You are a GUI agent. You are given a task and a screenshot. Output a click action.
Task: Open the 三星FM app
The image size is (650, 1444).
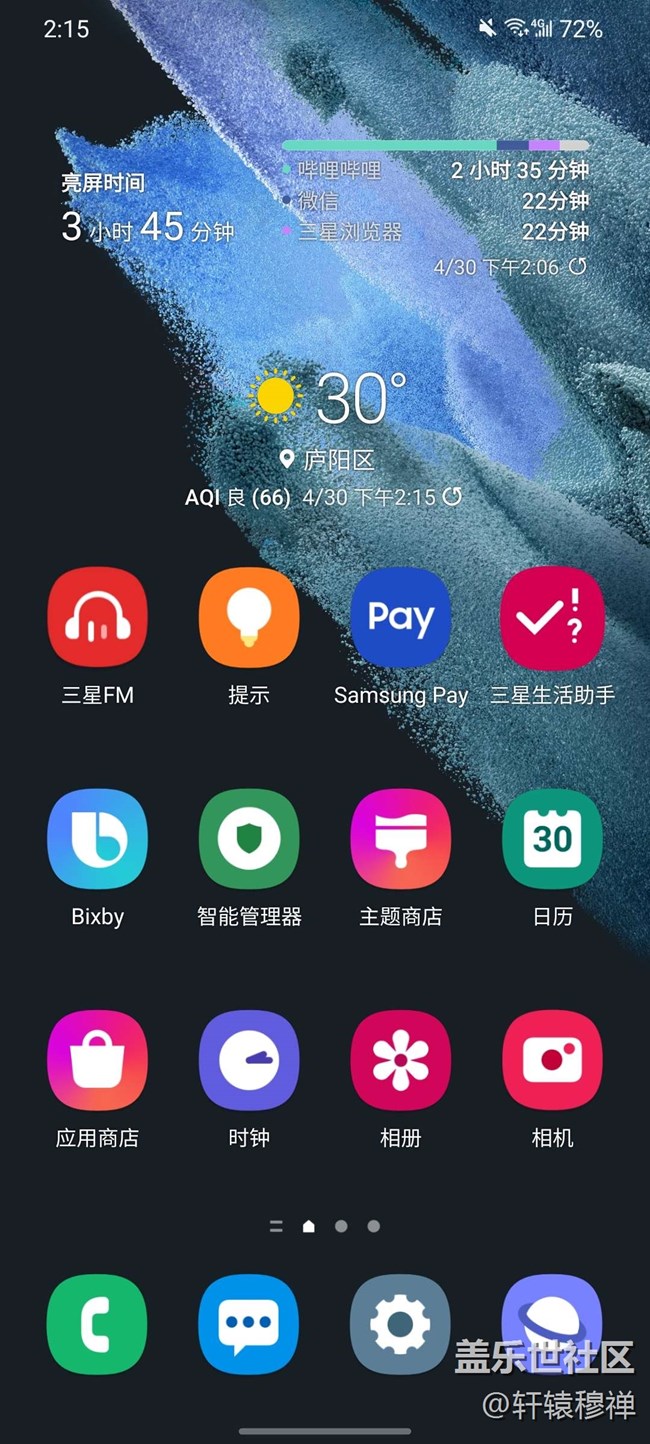(97, 617)
